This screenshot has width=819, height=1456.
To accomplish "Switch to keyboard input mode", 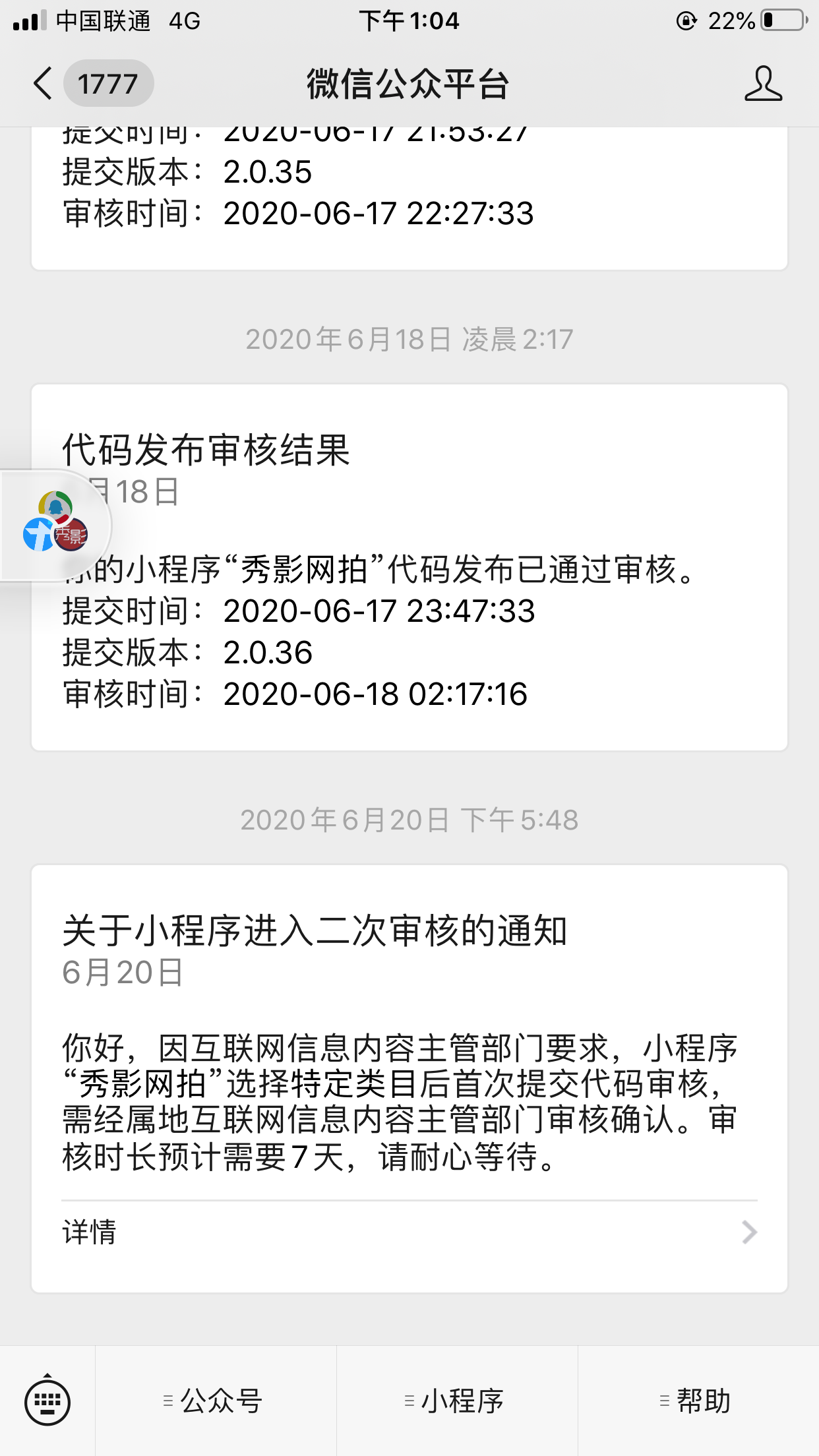I will coord(47,1401).
